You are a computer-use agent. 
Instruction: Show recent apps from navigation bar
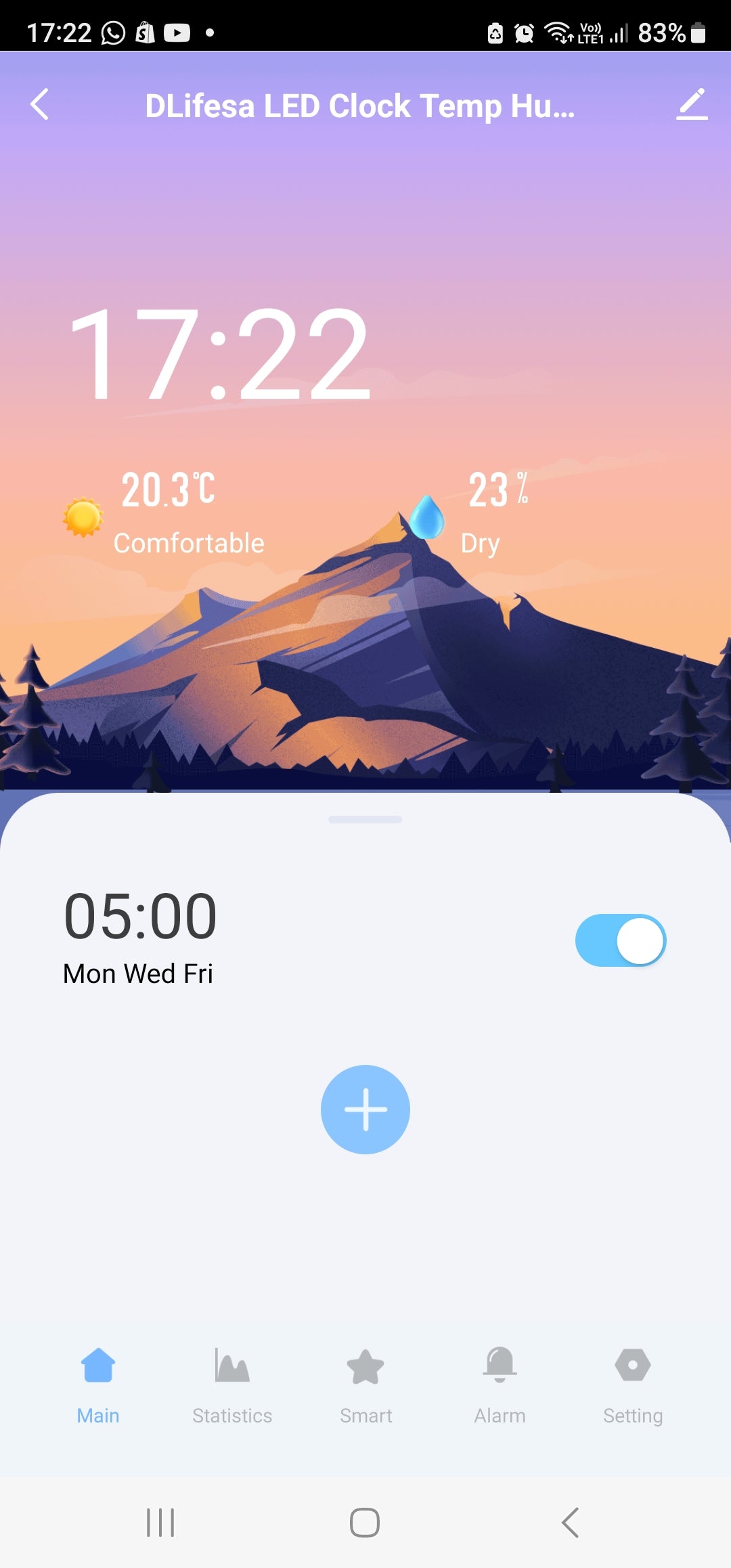(160, 1523)
